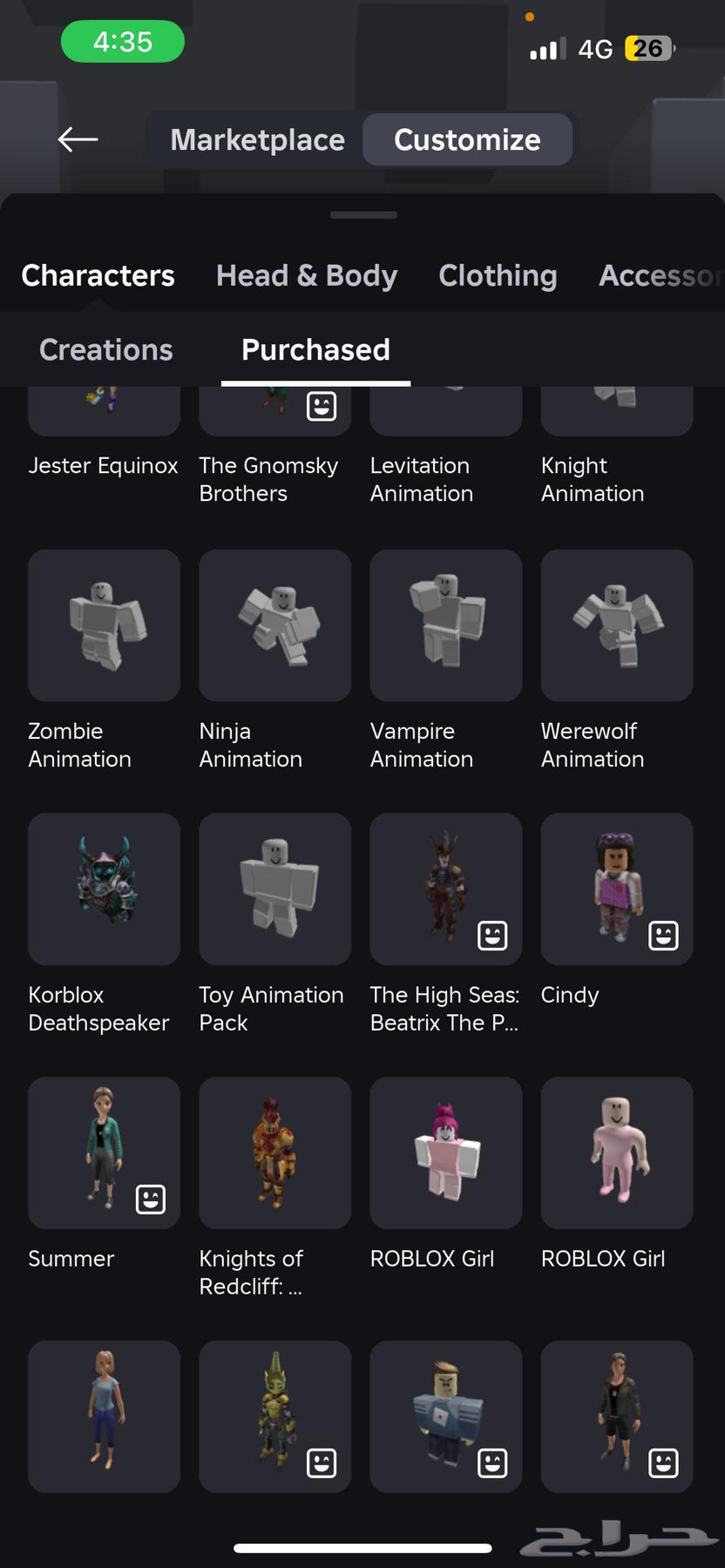Go back using the back arrow

point(77,139)
